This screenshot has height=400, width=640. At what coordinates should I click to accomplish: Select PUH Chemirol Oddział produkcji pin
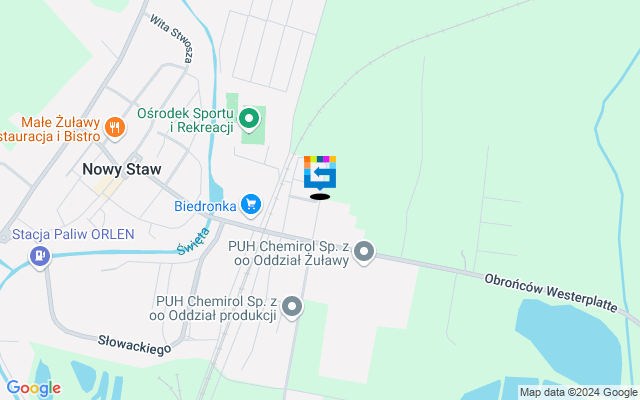pyautogui.click(x=292, y=307)
